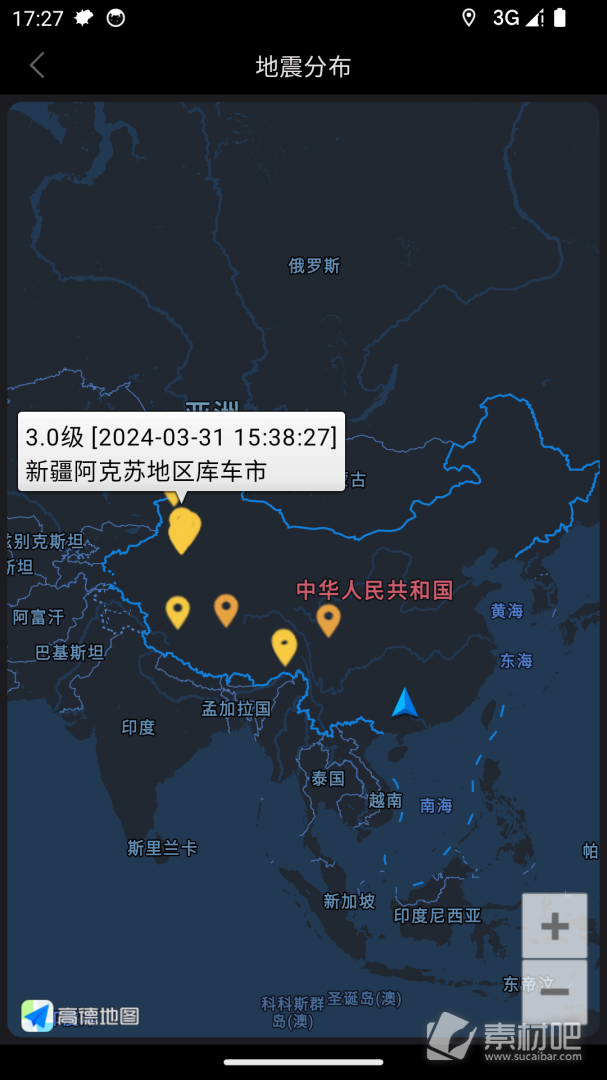Select the orange marker nearest 中华人民共和国 label
The image size is (607, 1080).
[329, 620]
